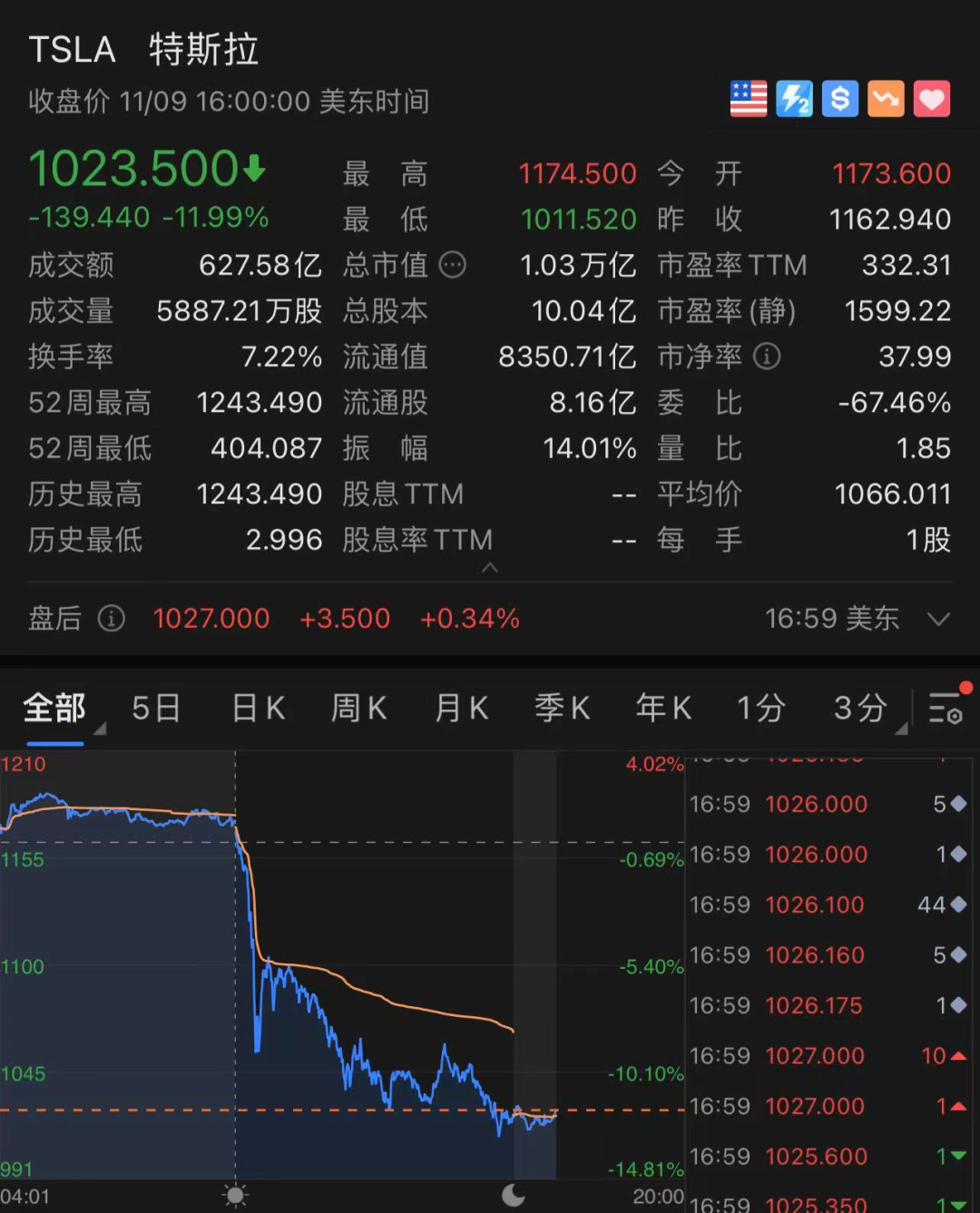Switch to the 5日 chart tab

point(155,709)
